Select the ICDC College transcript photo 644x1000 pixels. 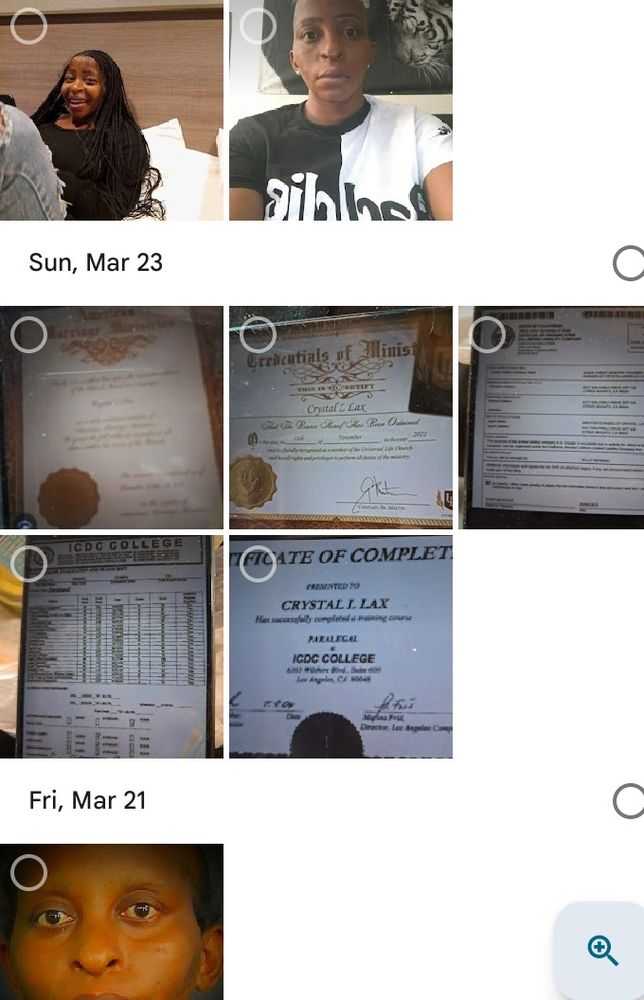(28, 564)
